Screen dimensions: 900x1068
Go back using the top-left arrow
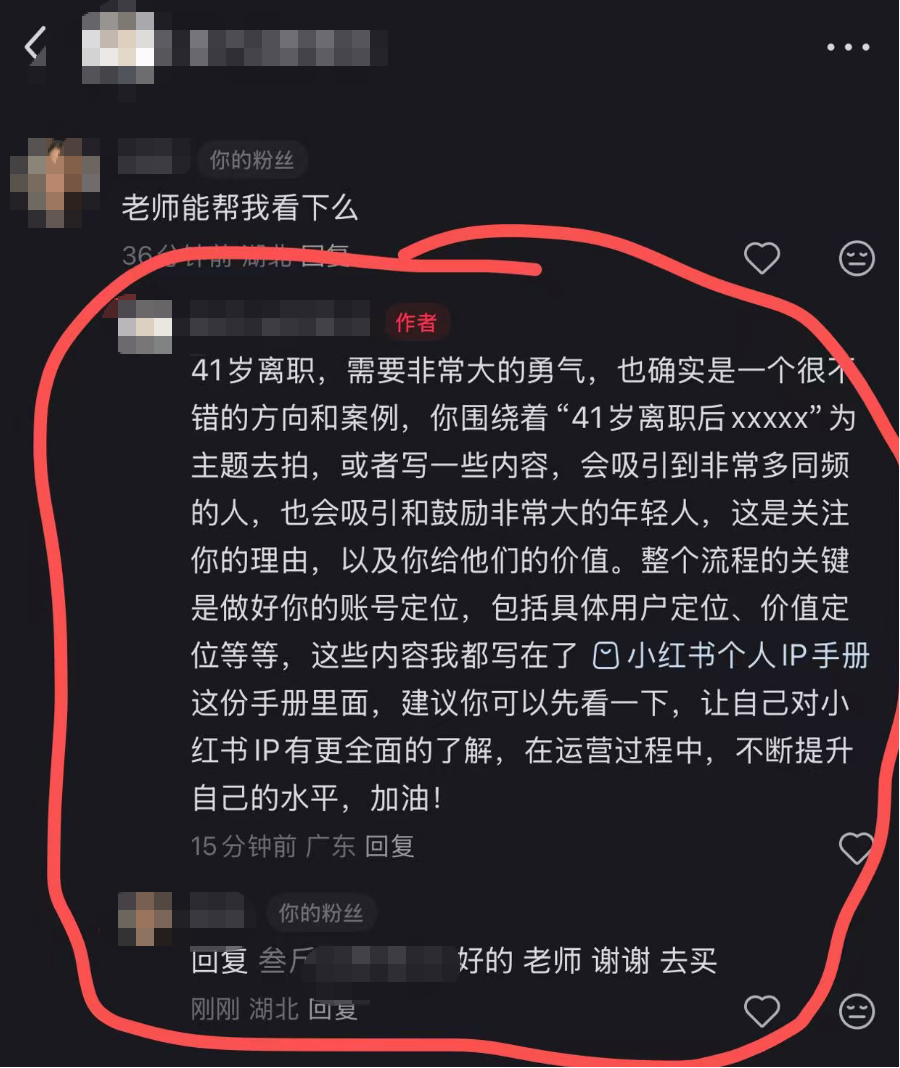(x=36, y=45)
